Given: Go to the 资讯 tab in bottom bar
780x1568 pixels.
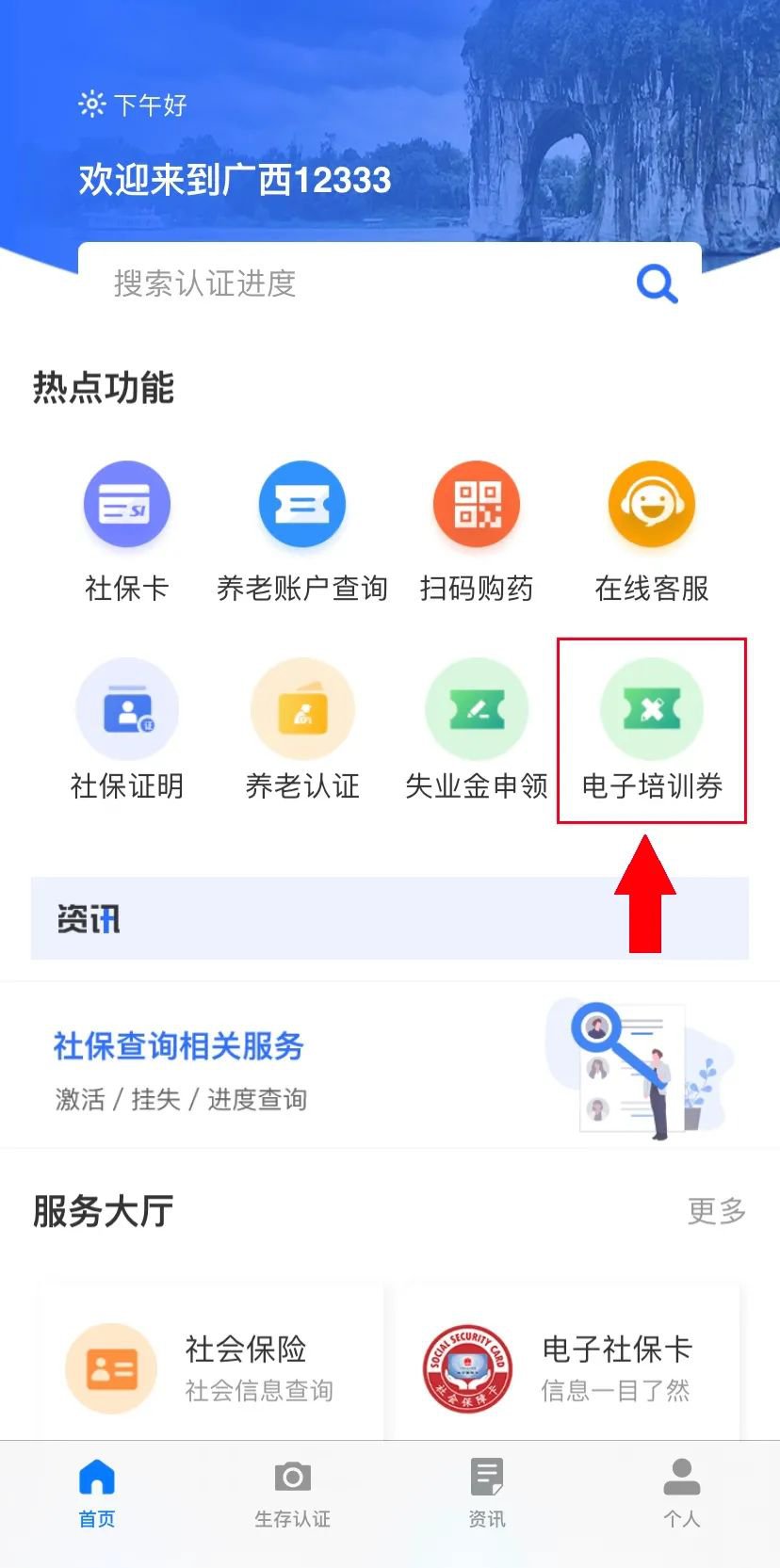Looking at the screenshot, I should click(487, 1493).
